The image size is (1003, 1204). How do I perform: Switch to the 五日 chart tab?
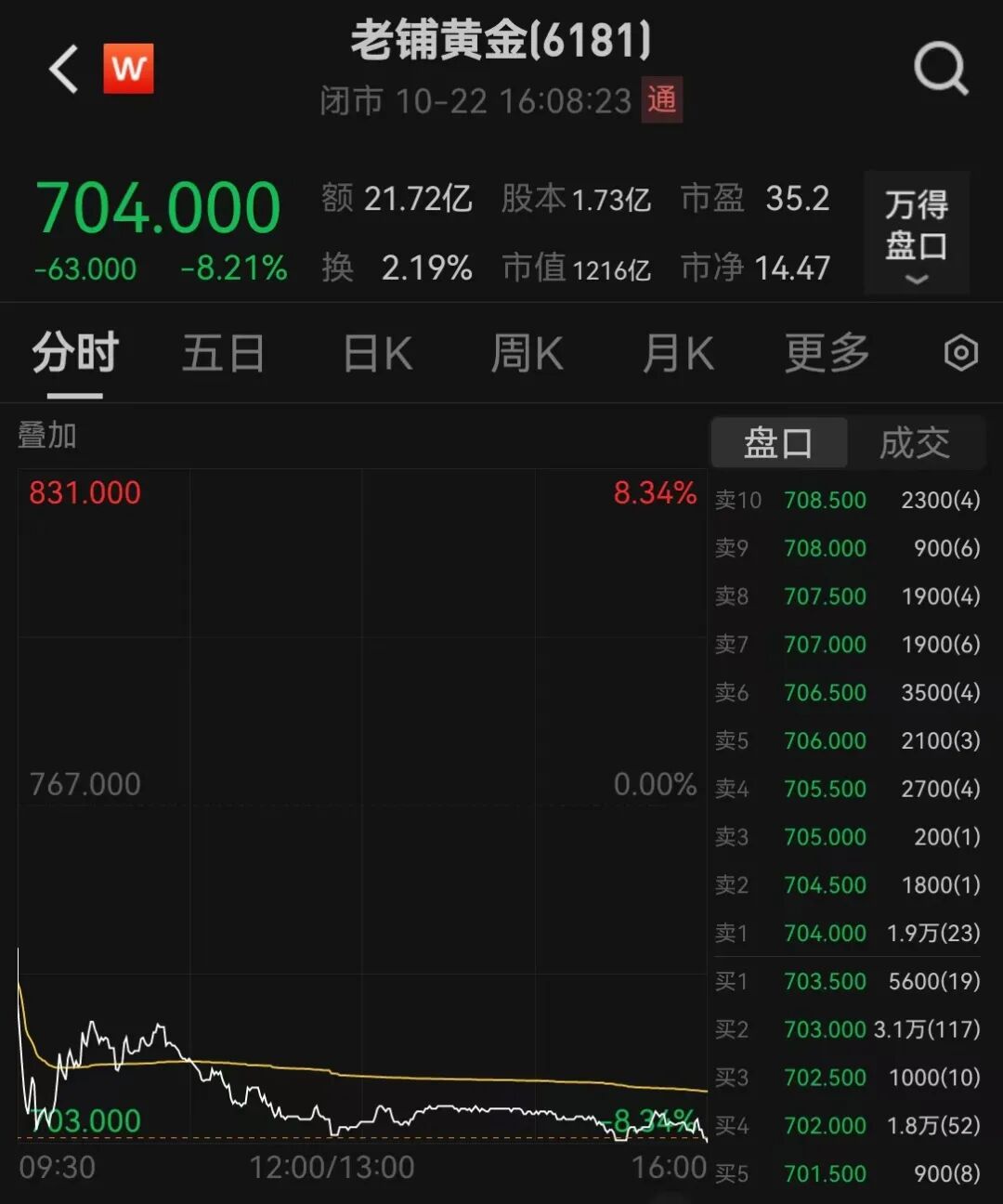pos(223,354)
